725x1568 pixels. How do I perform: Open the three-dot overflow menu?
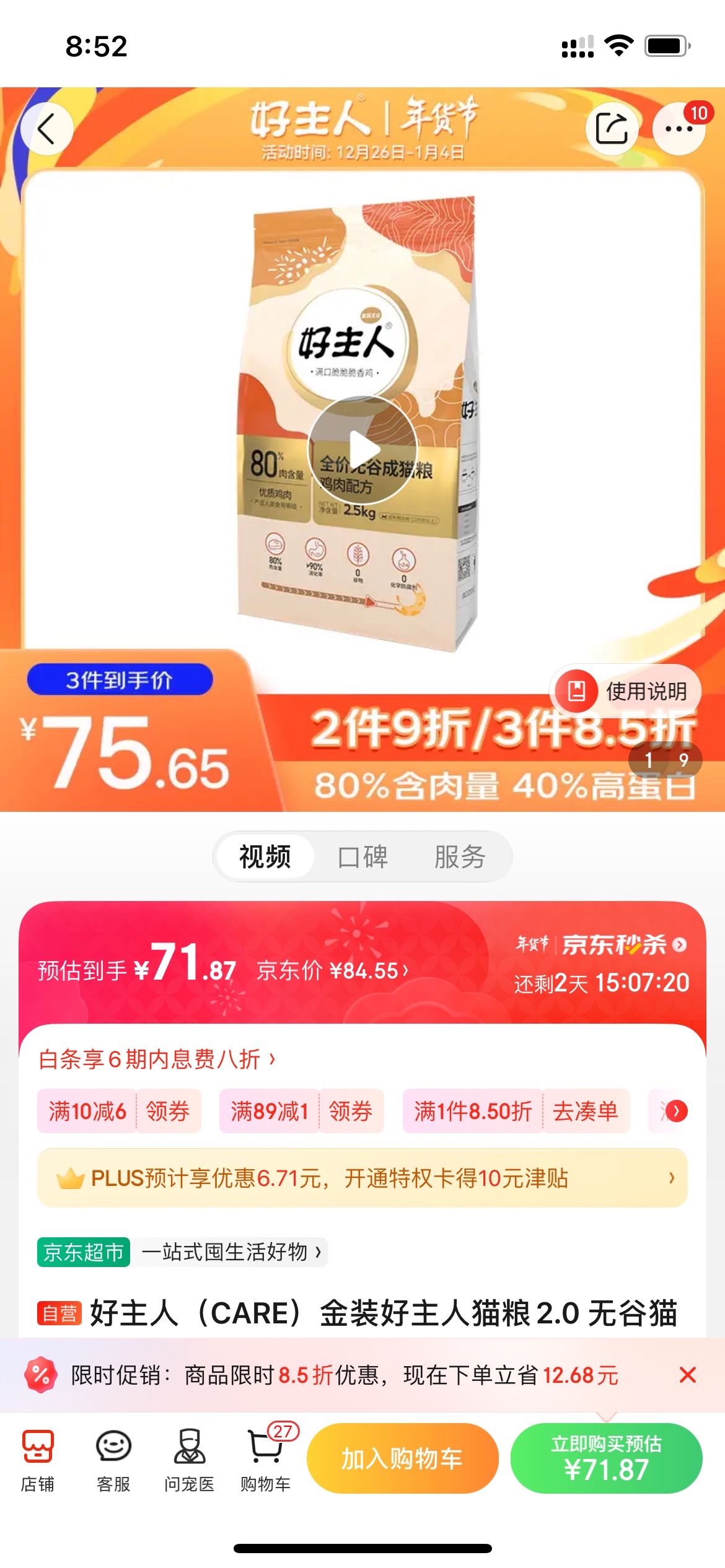[x=679, y=129]
